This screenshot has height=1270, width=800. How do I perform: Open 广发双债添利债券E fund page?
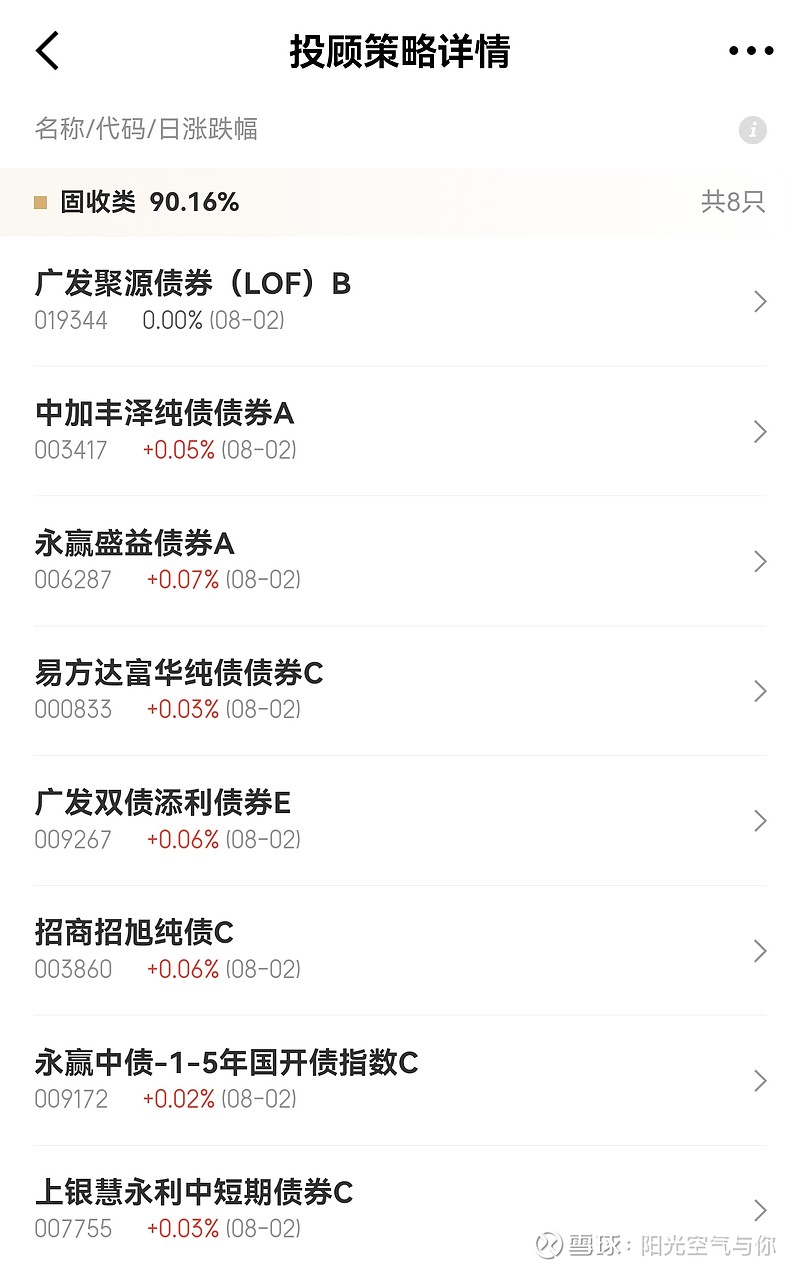(400, 820)
